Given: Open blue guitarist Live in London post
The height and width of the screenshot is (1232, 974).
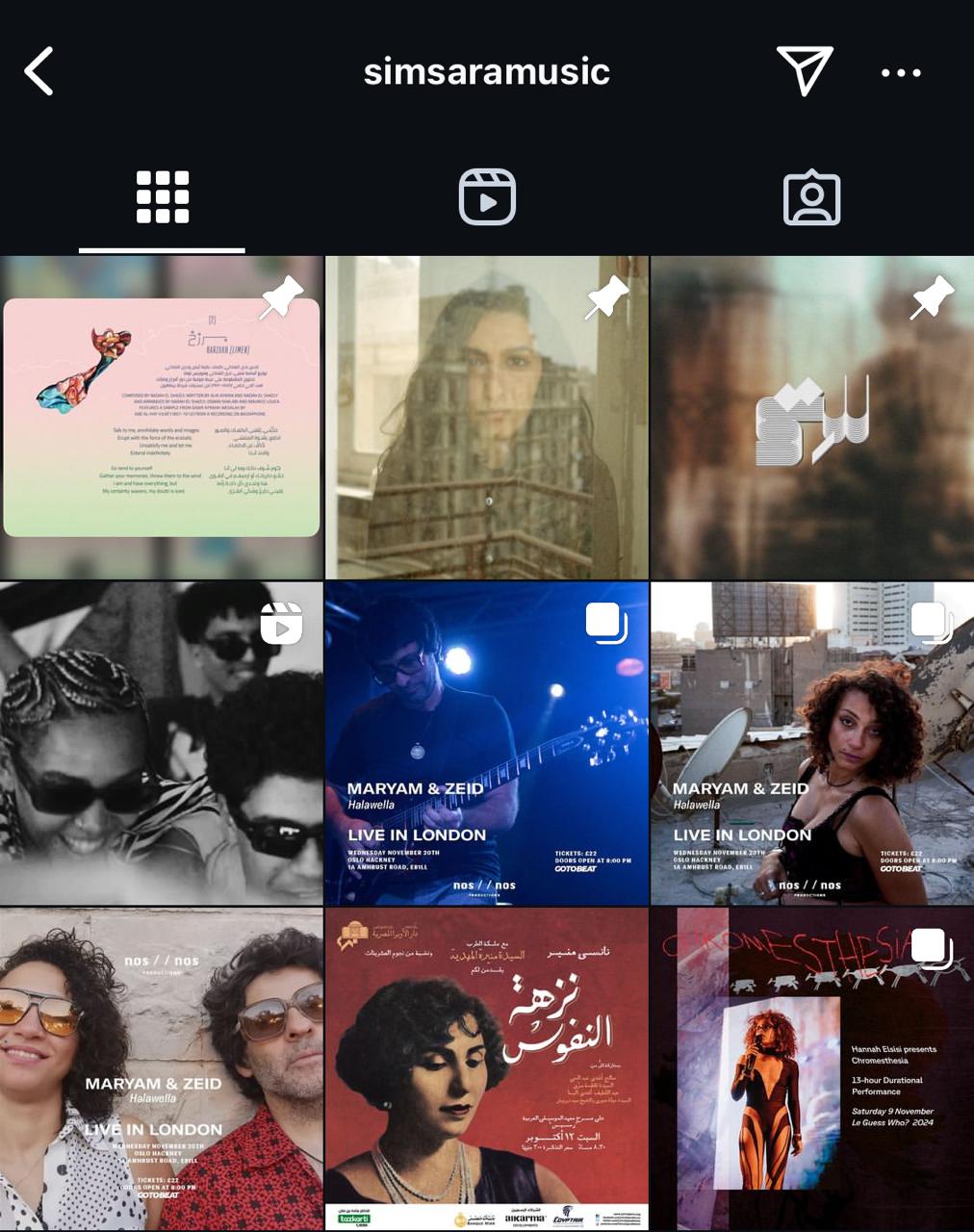Looking at the screenshot, I should [487, 743].
